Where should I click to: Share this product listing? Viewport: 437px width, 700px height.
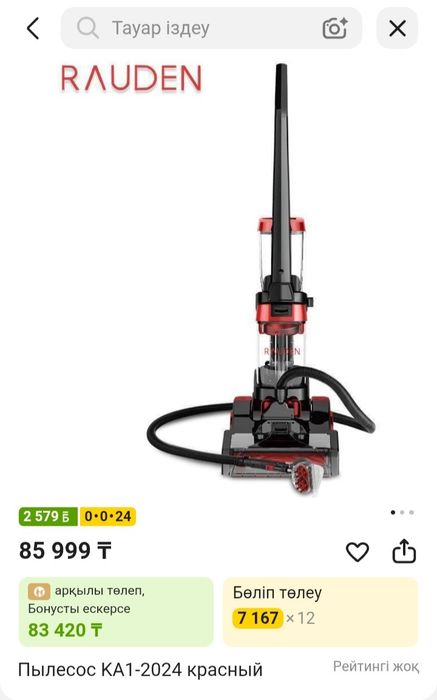pos(404,551)
